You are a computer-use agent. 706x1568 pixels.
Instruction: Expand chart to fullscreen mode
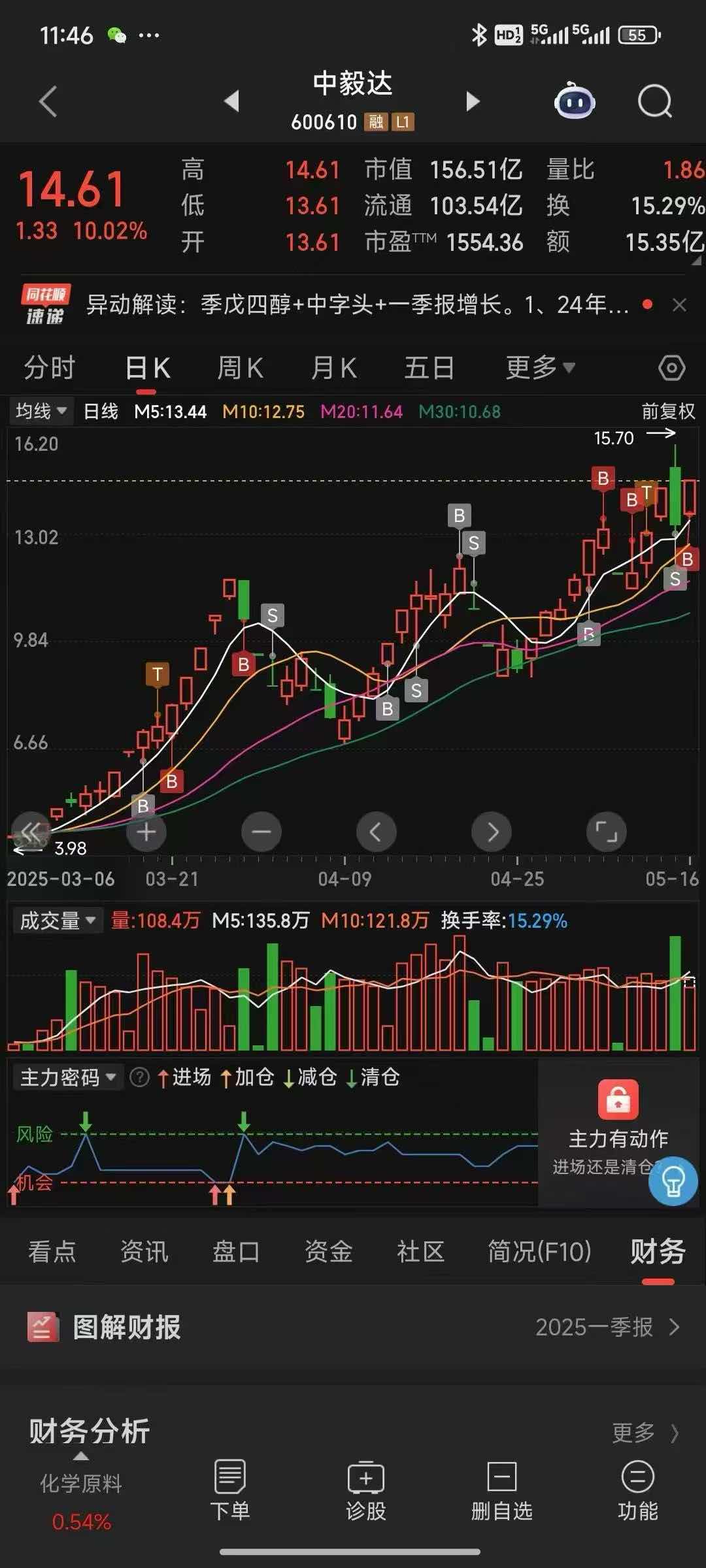point(607,832)
